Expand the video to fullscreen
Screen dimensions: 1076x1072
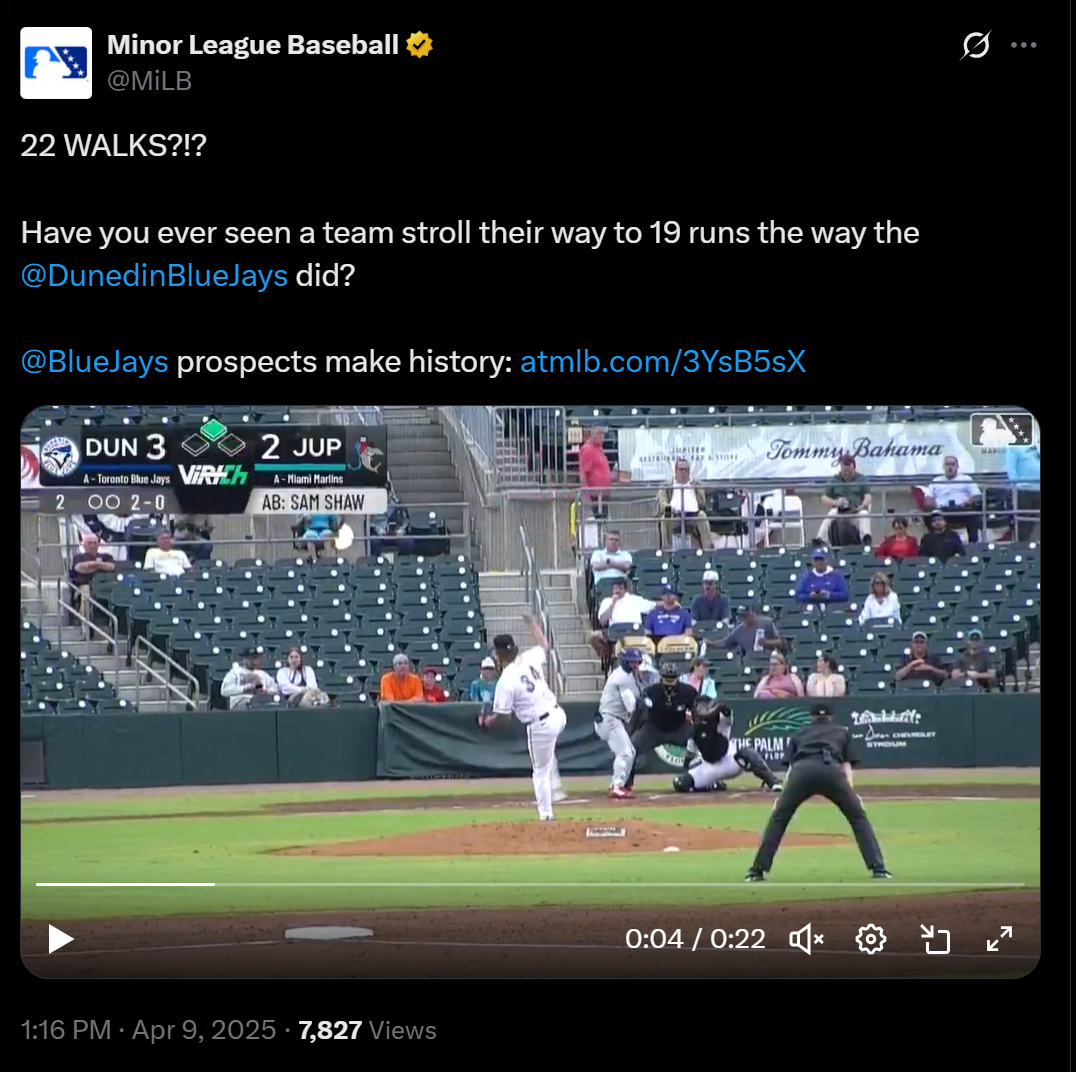pyautogui.click(x=999, y=938)
